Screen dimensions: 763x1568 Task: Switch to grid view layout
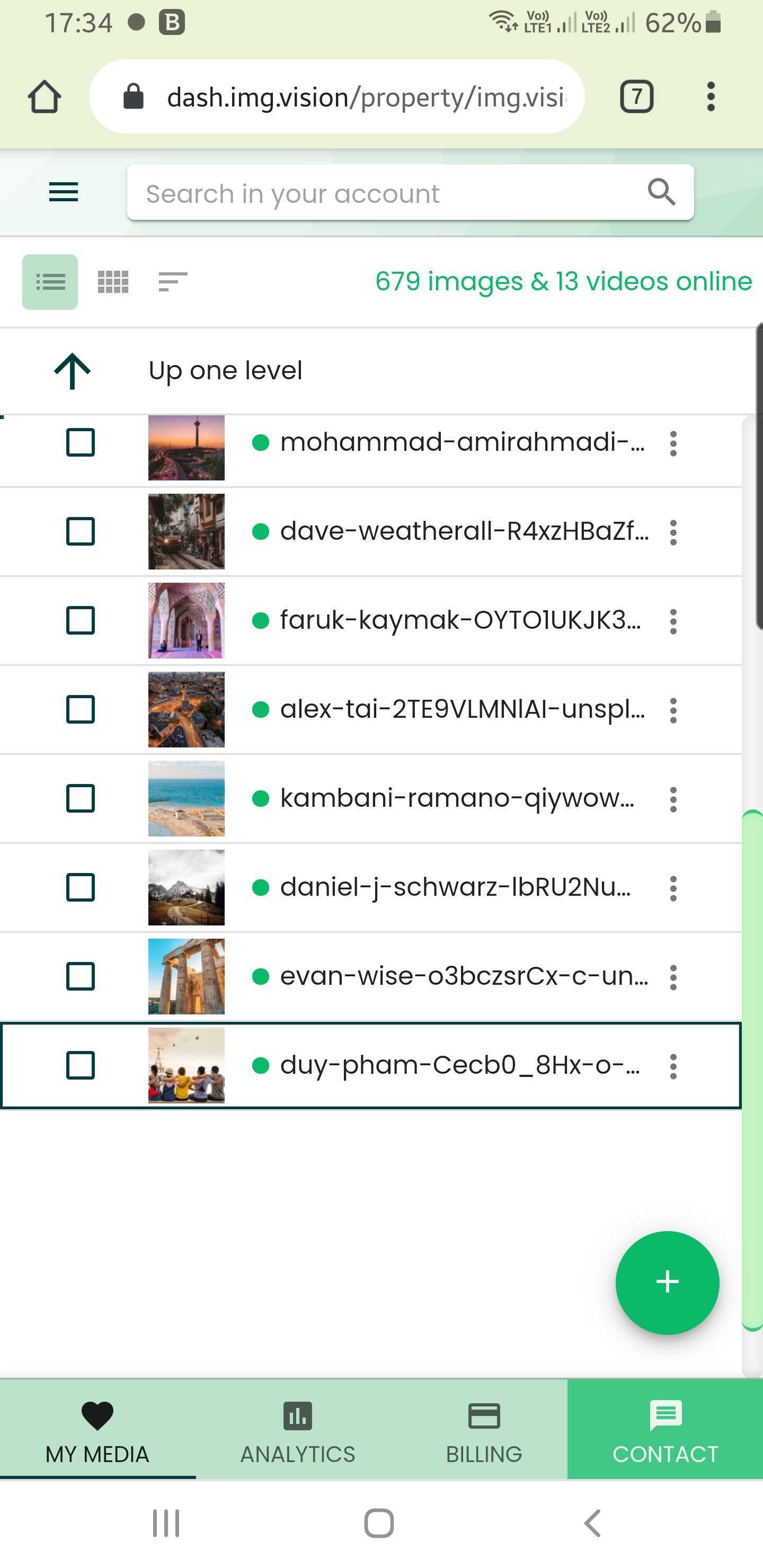[x=113, y=282]
